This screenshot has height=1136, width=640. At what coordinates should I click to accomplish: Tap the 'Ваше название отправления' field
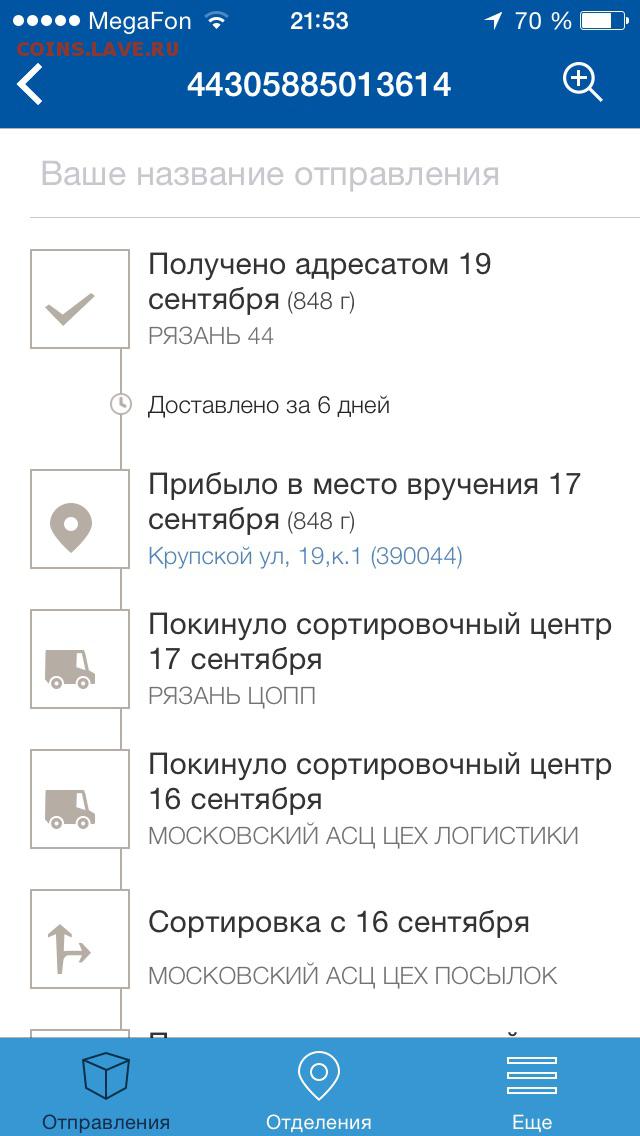coord(320,175)
